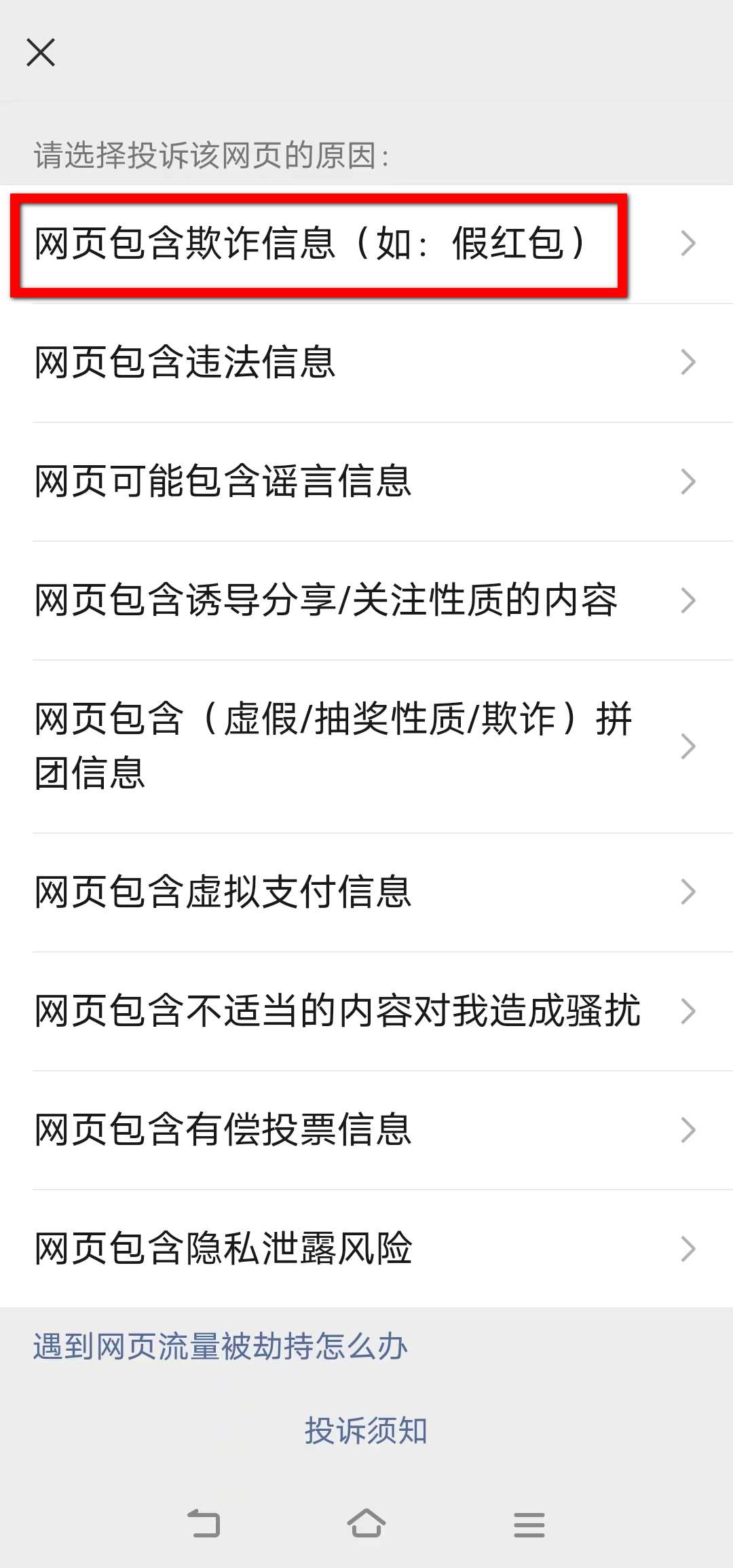
Task: Tap the home icon in bottom bar
Action: pyautogui.click(x=366, y=1524)
